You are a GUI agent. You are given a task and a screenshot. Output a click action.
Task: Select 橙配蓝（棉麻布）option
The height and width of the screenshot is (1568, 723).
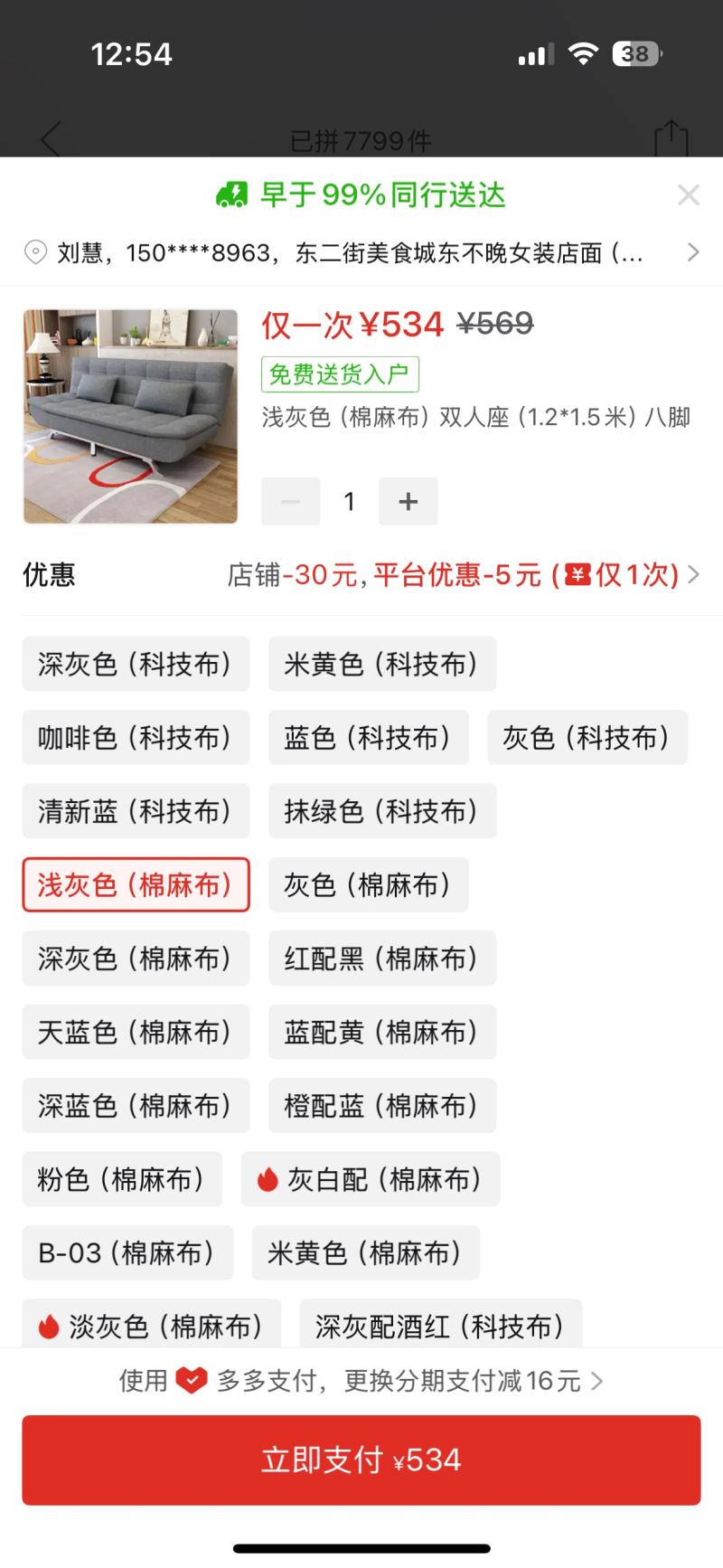coord(381,1105)
